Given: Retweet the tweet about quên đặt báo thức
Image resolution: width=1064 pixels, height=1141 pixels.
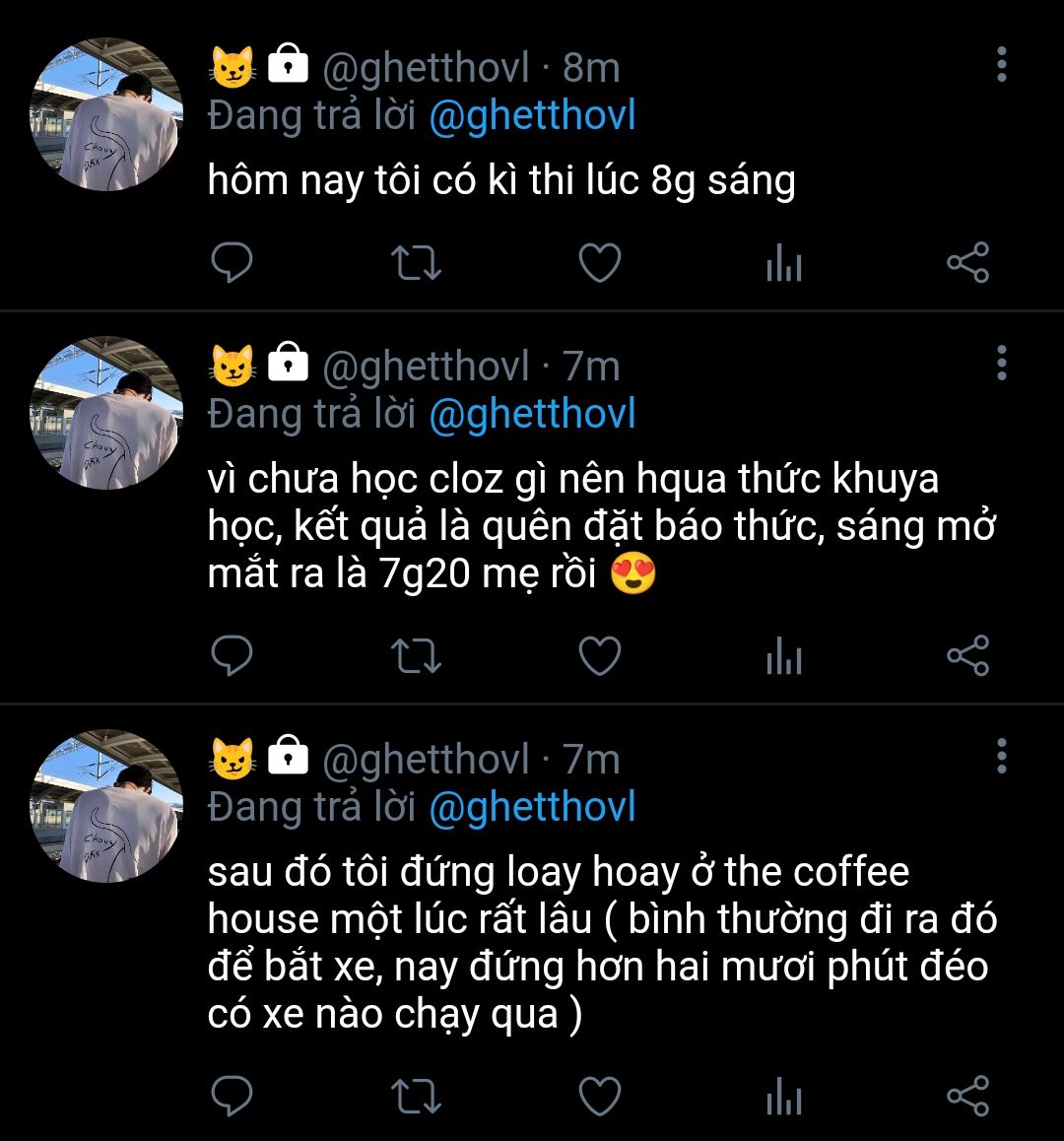Looking at the screenshot, I should tap(416, 656).
